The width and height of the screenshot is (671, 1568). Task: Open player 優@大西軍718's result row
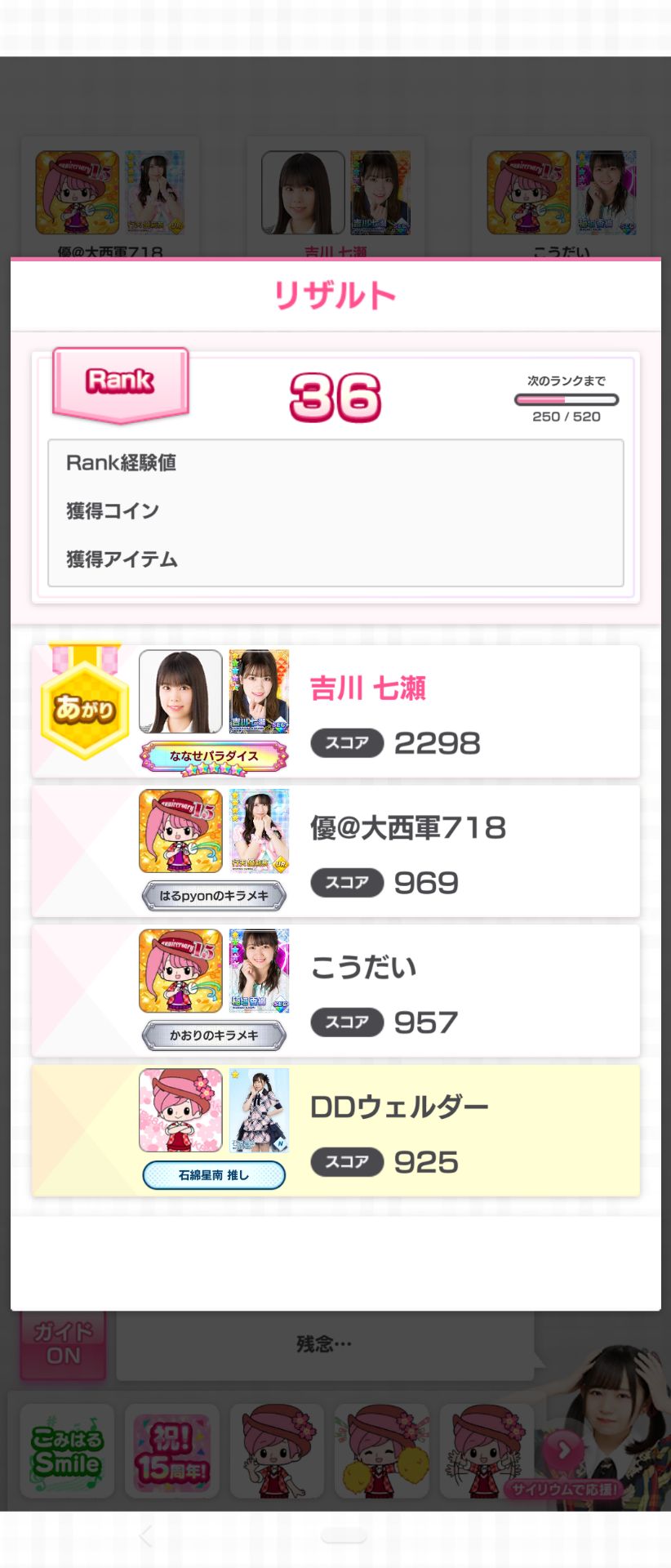point(335,850)
